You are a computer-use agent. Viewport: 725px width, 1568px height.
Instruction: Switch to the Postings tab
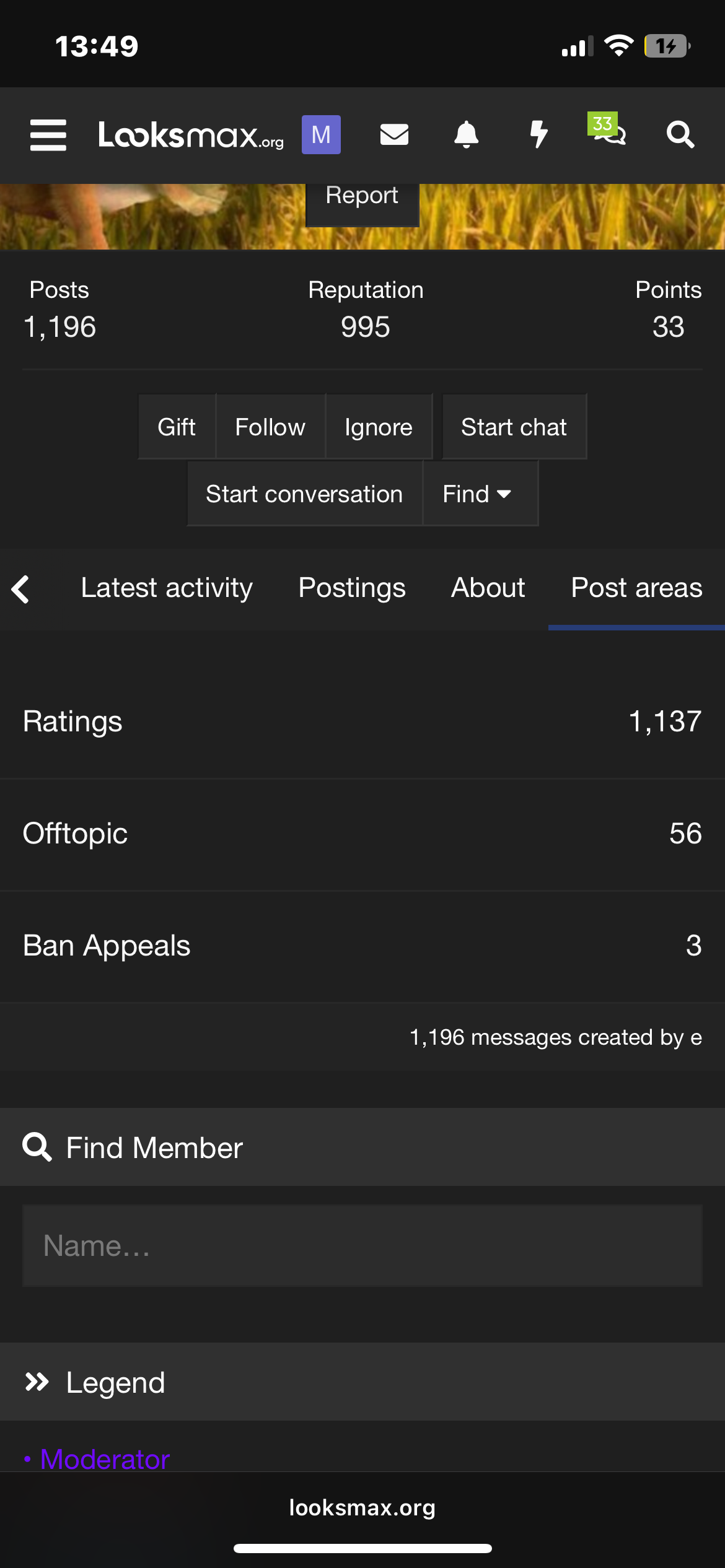(x=352, y=588)
